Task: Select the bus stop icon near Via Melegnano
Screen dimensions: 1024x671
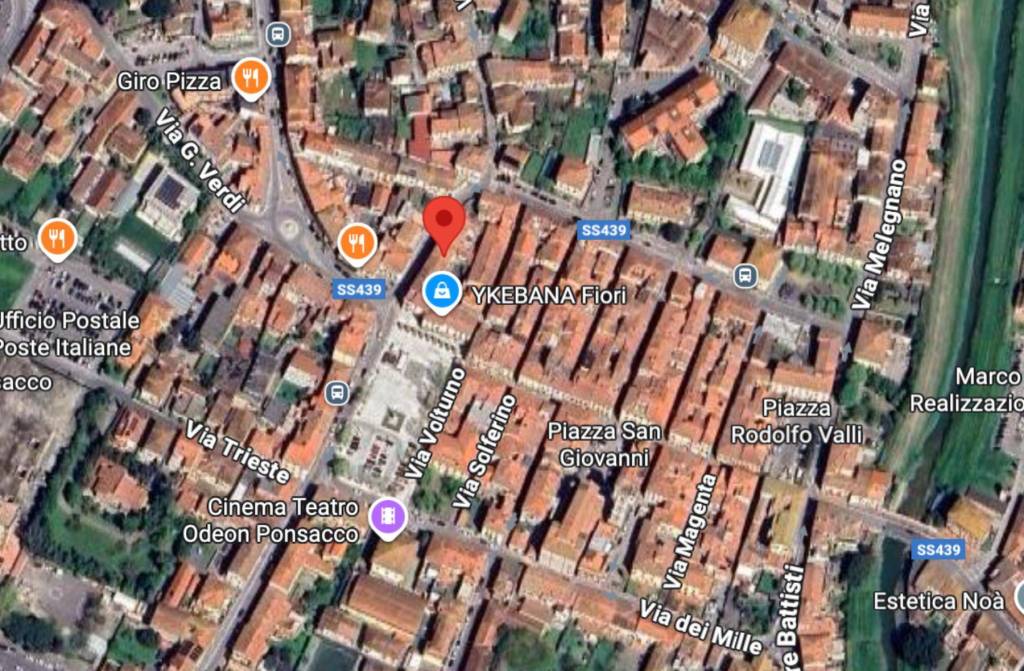Action: (745, 275)
